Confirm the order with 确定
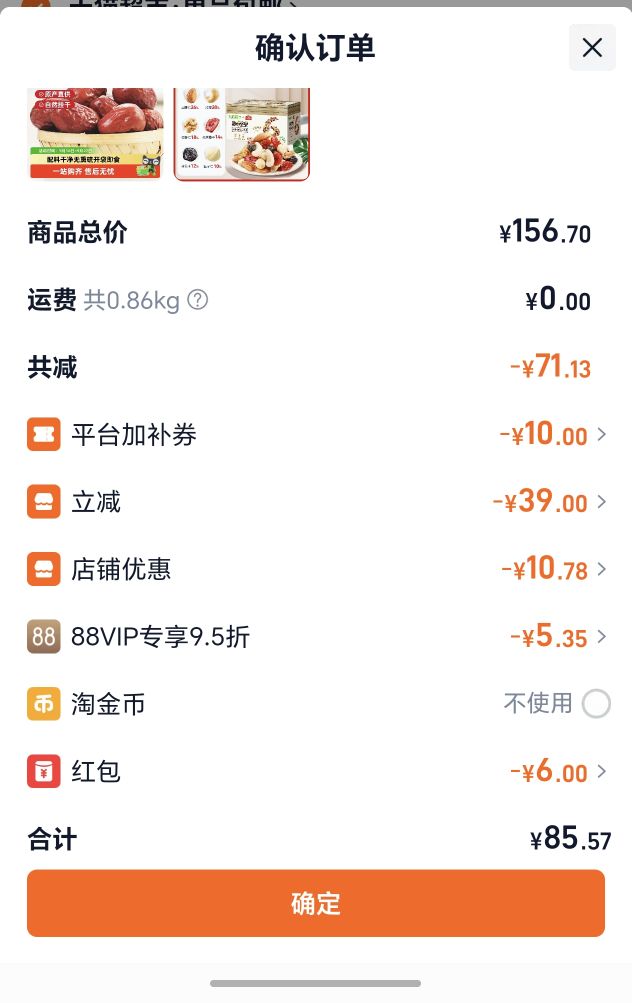The image size is (632, 1003). [x=316, y=903]
